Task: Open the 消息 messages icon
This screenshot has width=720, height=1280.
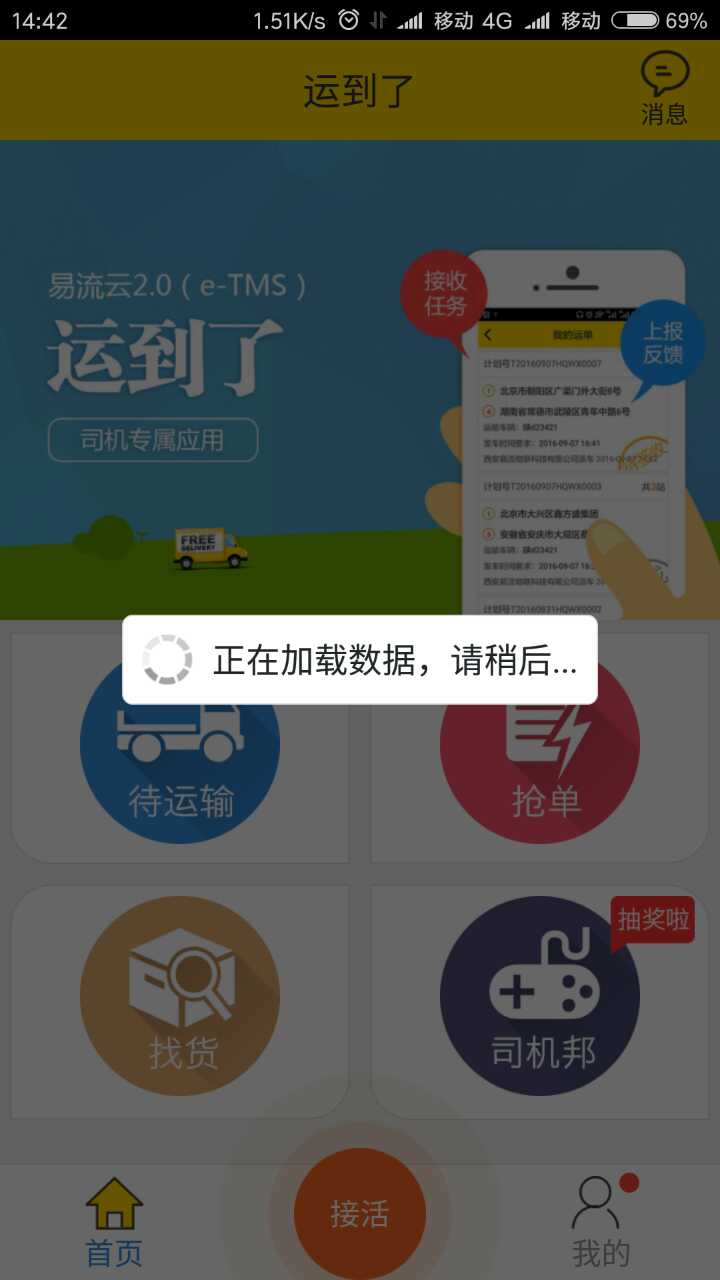Action: click(x=664, y=90)
